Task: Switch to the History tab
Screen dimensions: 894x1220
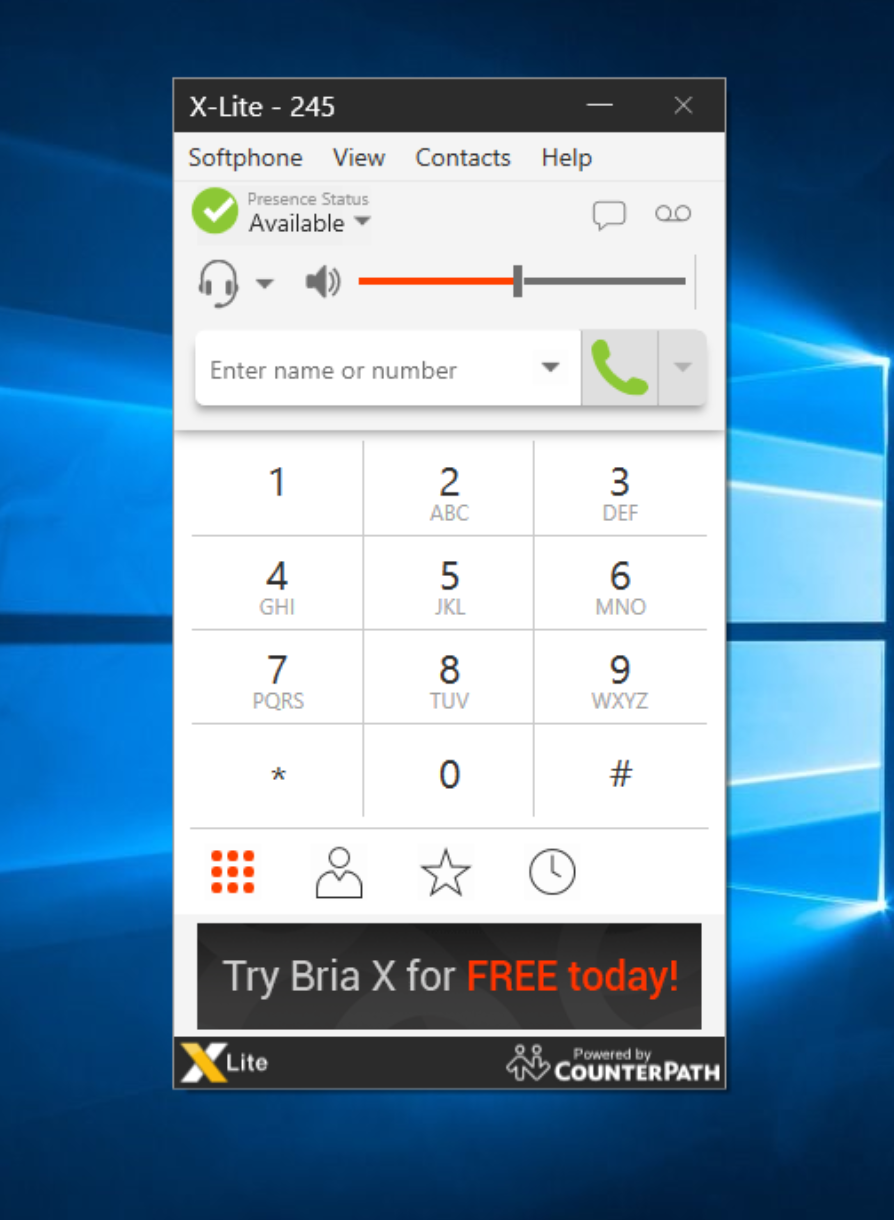Action: 552,872
